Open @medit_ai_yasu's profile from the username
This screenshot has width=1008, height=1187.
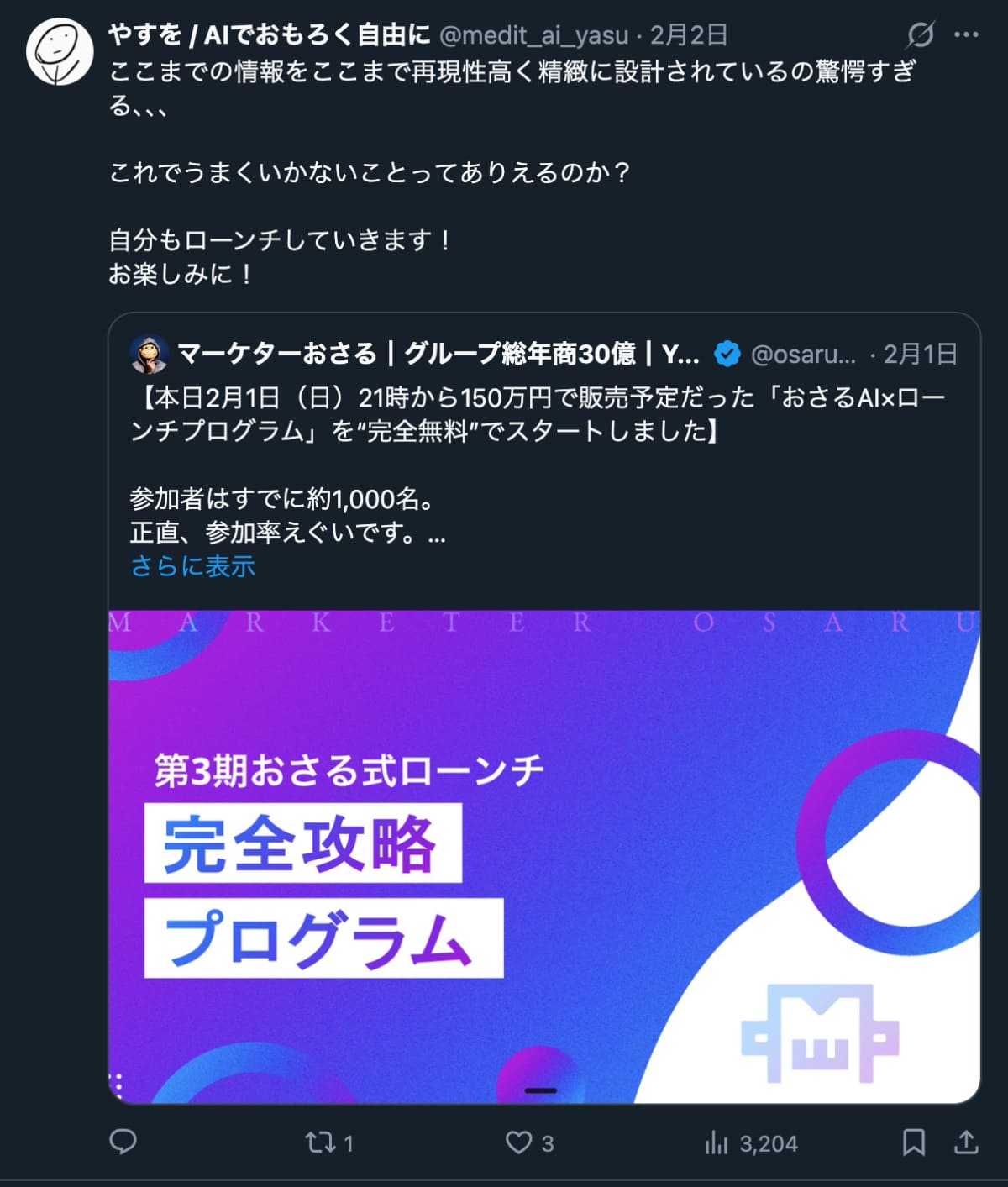point(533,35)
